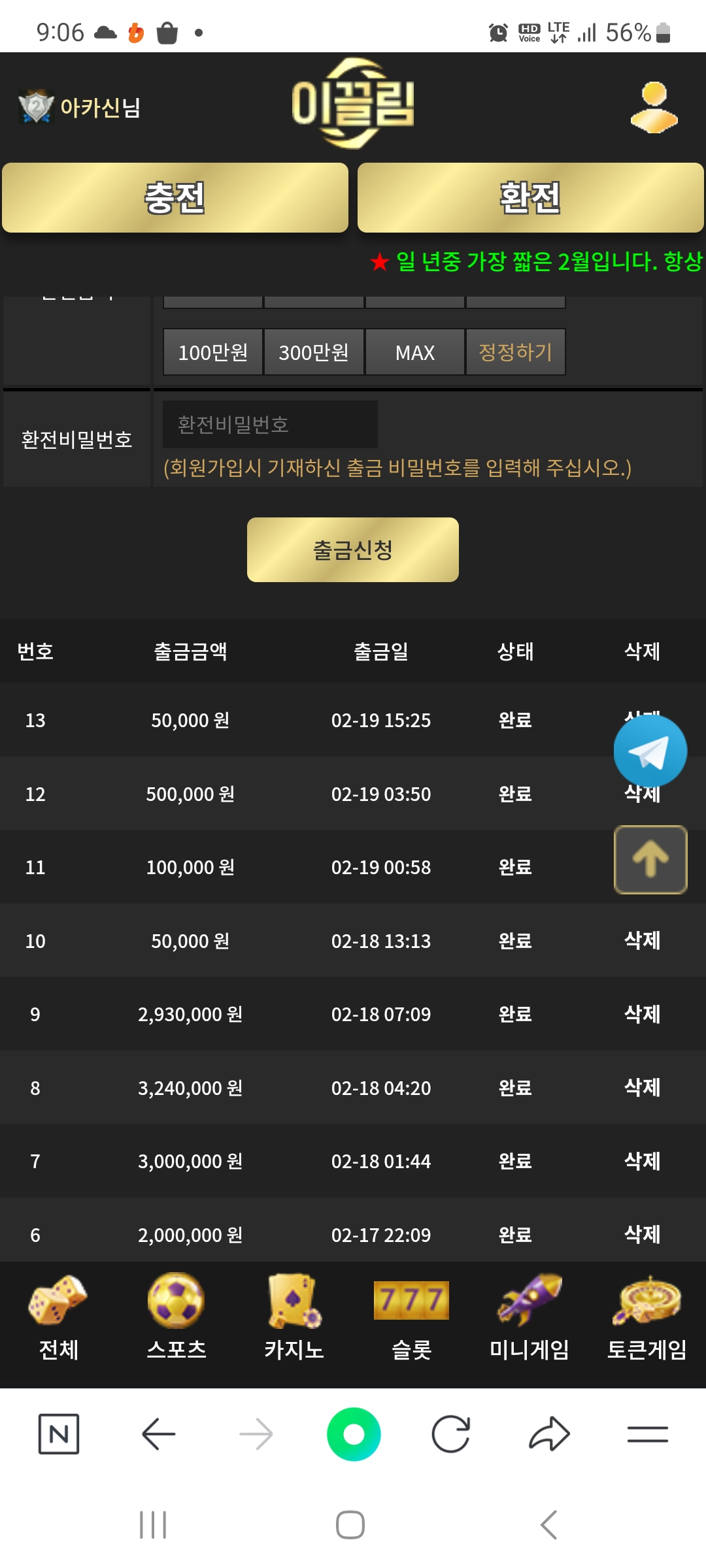Tap the 충전 button
This screenshot has height=1568, width=706.
175,198
